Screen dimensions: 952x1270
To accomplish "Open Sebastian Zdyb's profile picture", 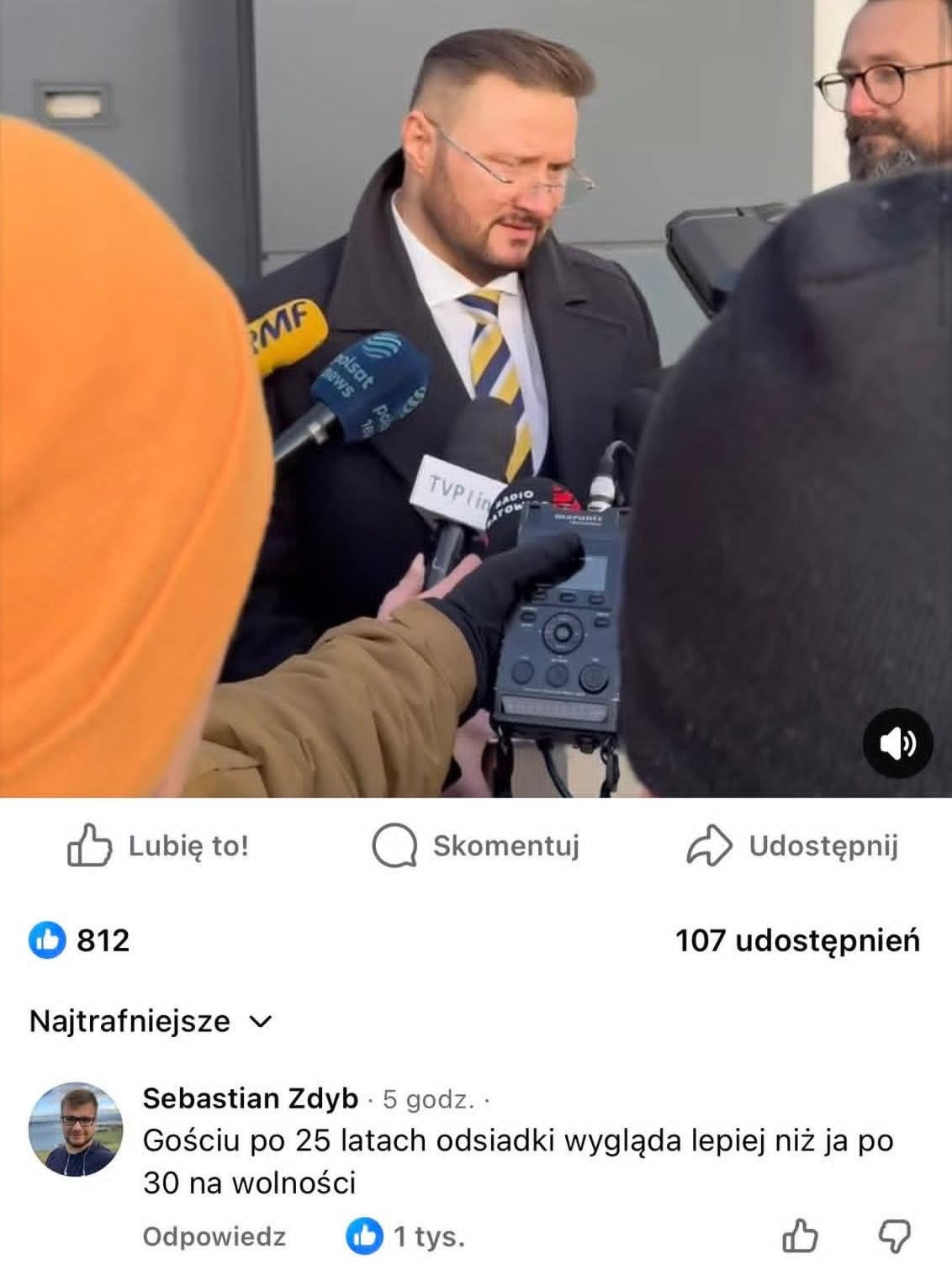I will tap(76, 1129).
